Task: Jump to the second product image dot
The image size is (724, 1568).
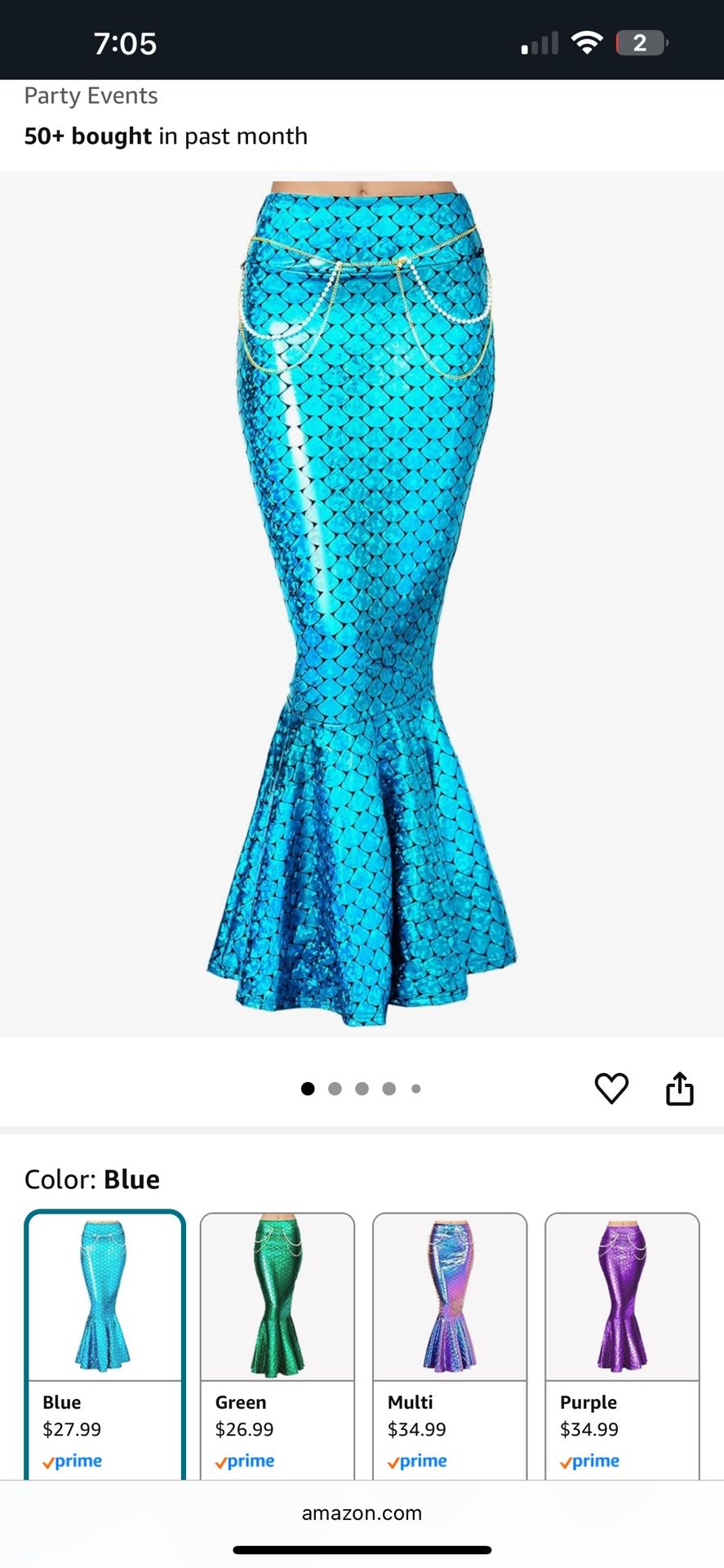Action: 335,1089
